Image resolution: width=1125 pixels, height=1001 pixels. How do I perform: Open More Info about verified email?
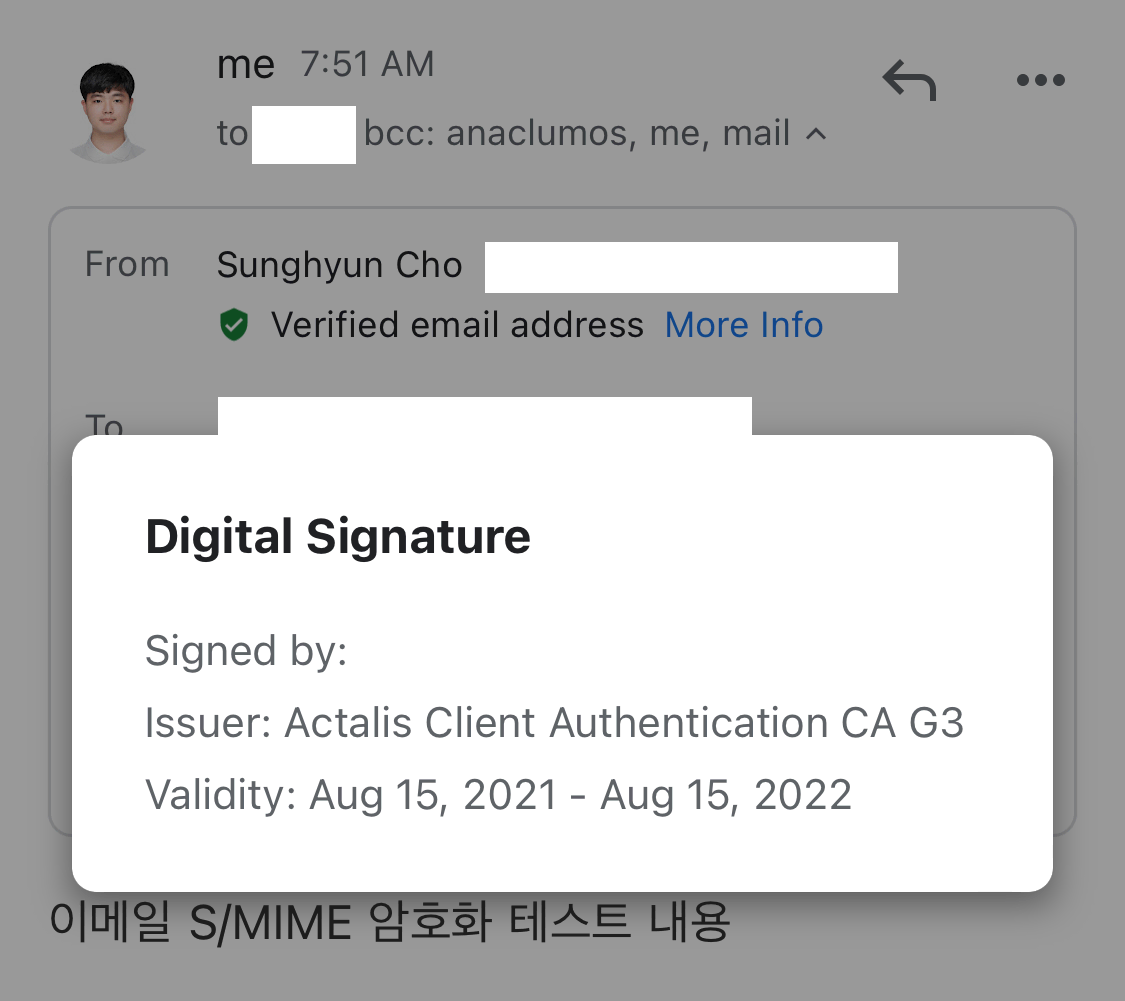(x=743, y=325)
